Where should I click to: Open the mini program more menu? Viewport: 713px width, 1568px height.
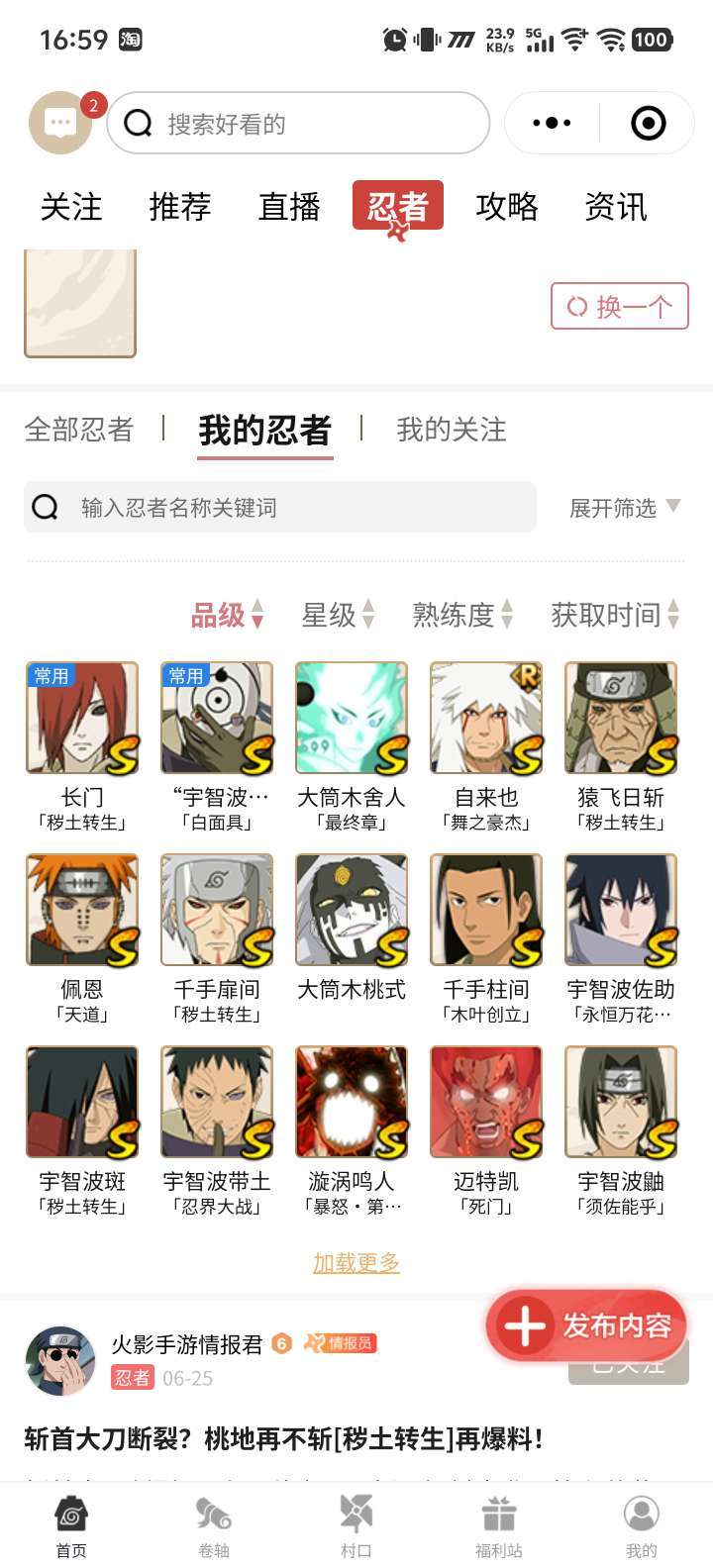click(x=552, y=124)
